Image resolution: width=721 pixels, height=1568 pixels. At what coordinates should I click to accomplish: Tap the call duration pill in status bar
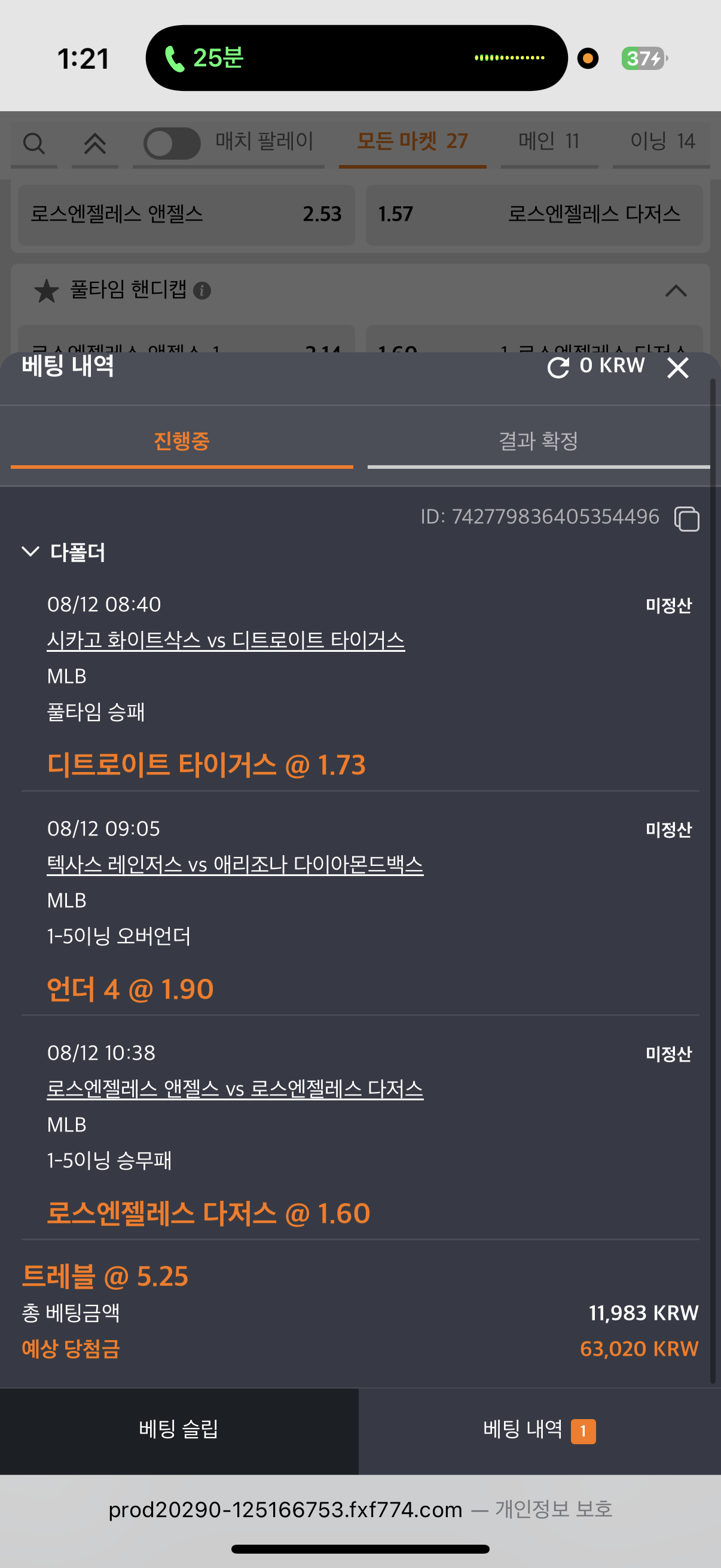tap(356, 58)
